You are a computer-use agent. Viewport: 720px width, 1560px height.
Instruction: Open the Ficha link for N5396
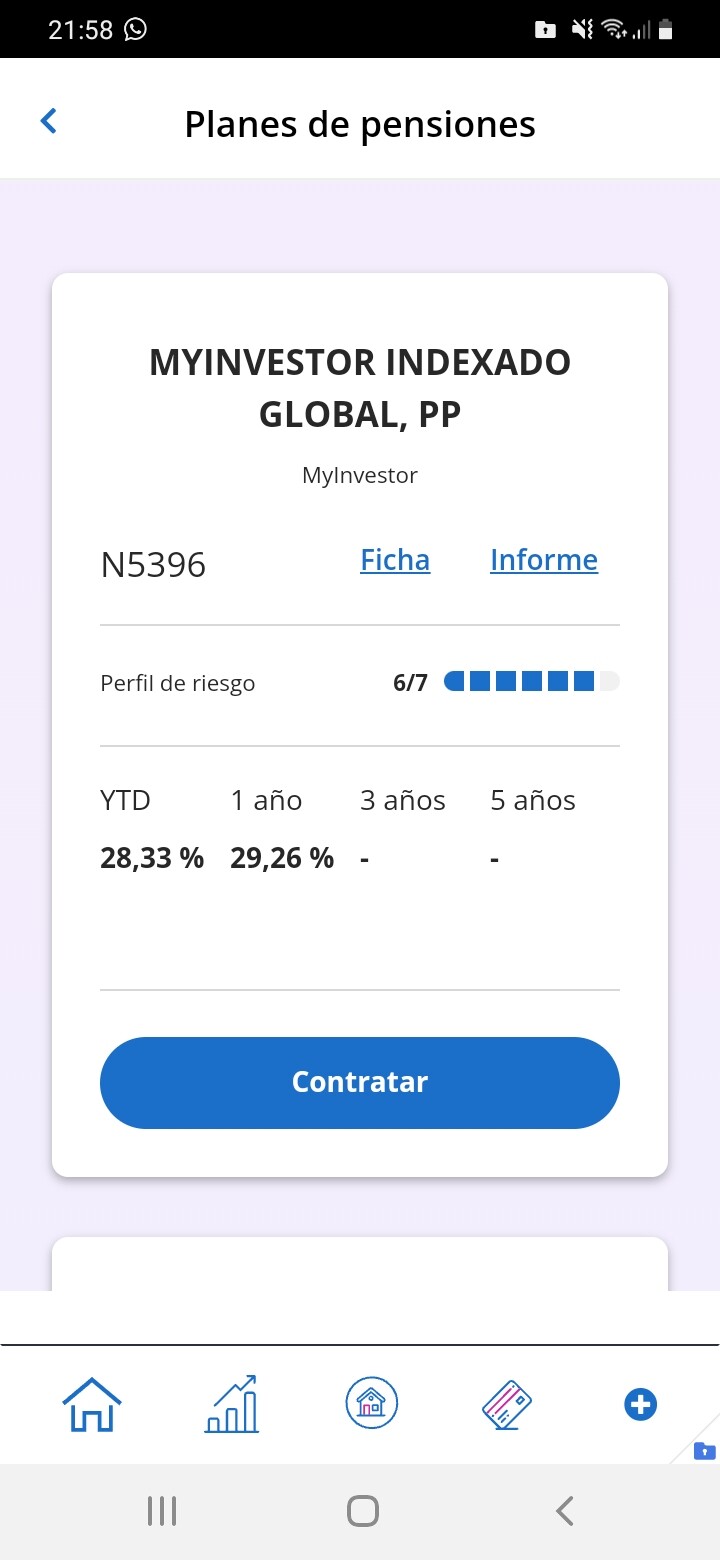[395, 560]
